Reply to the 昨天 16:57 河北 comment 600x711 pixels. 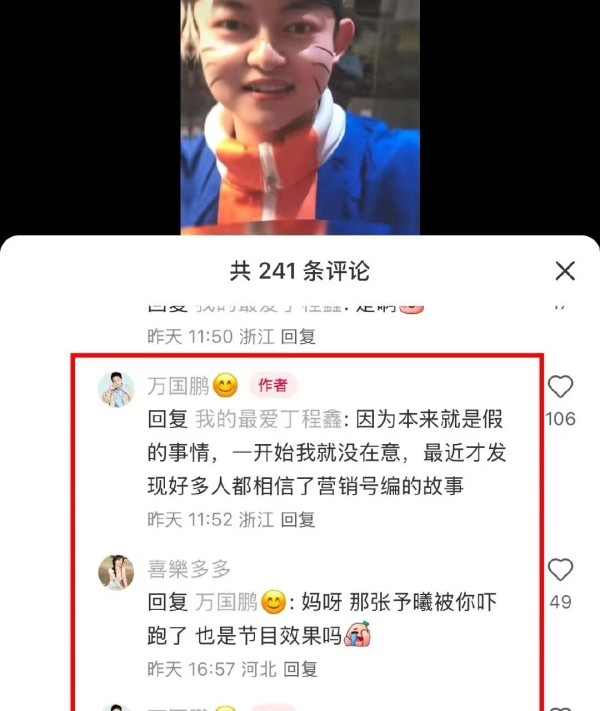tap(300, 669)
